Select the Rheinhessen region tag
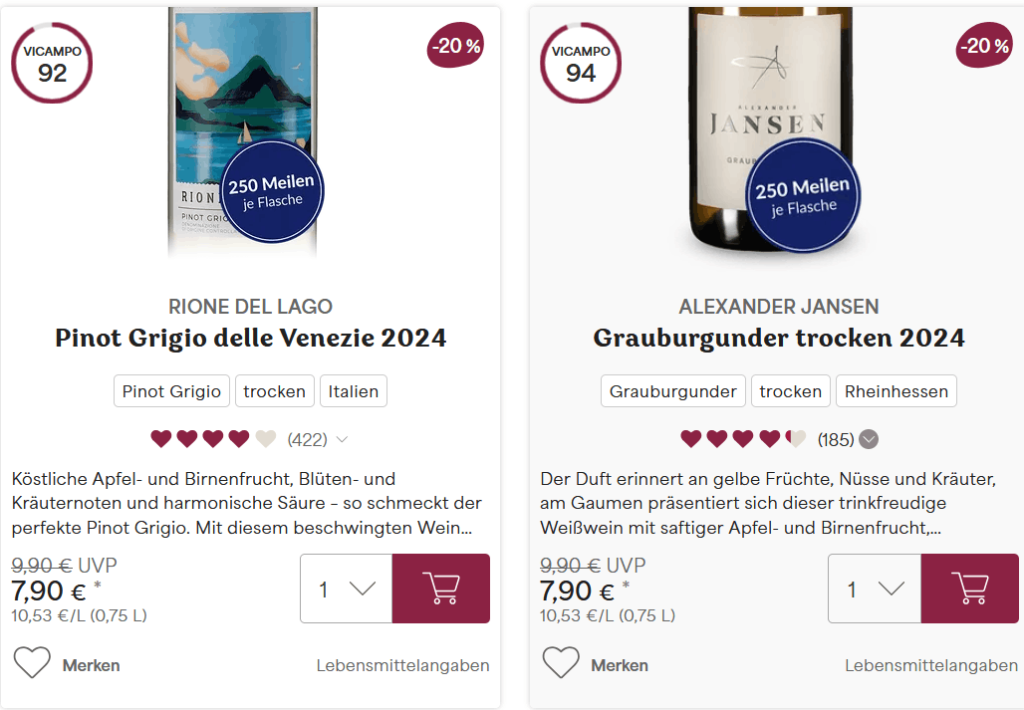The height and width of the screenshot is (710, 1024). [896, 391]
